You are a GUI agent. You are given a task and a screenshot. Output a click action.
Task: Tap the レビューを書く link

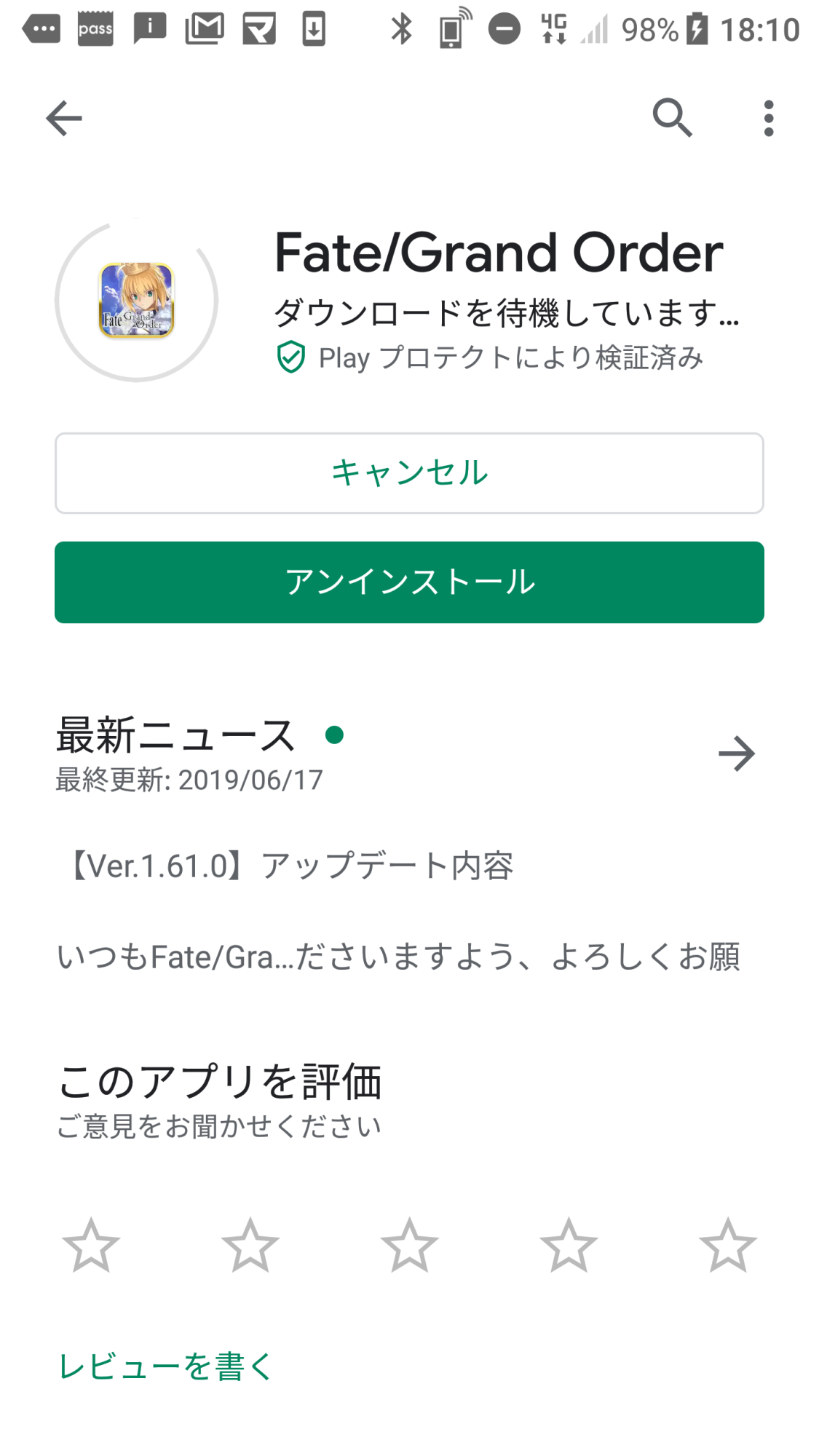tap(166, 1366)
